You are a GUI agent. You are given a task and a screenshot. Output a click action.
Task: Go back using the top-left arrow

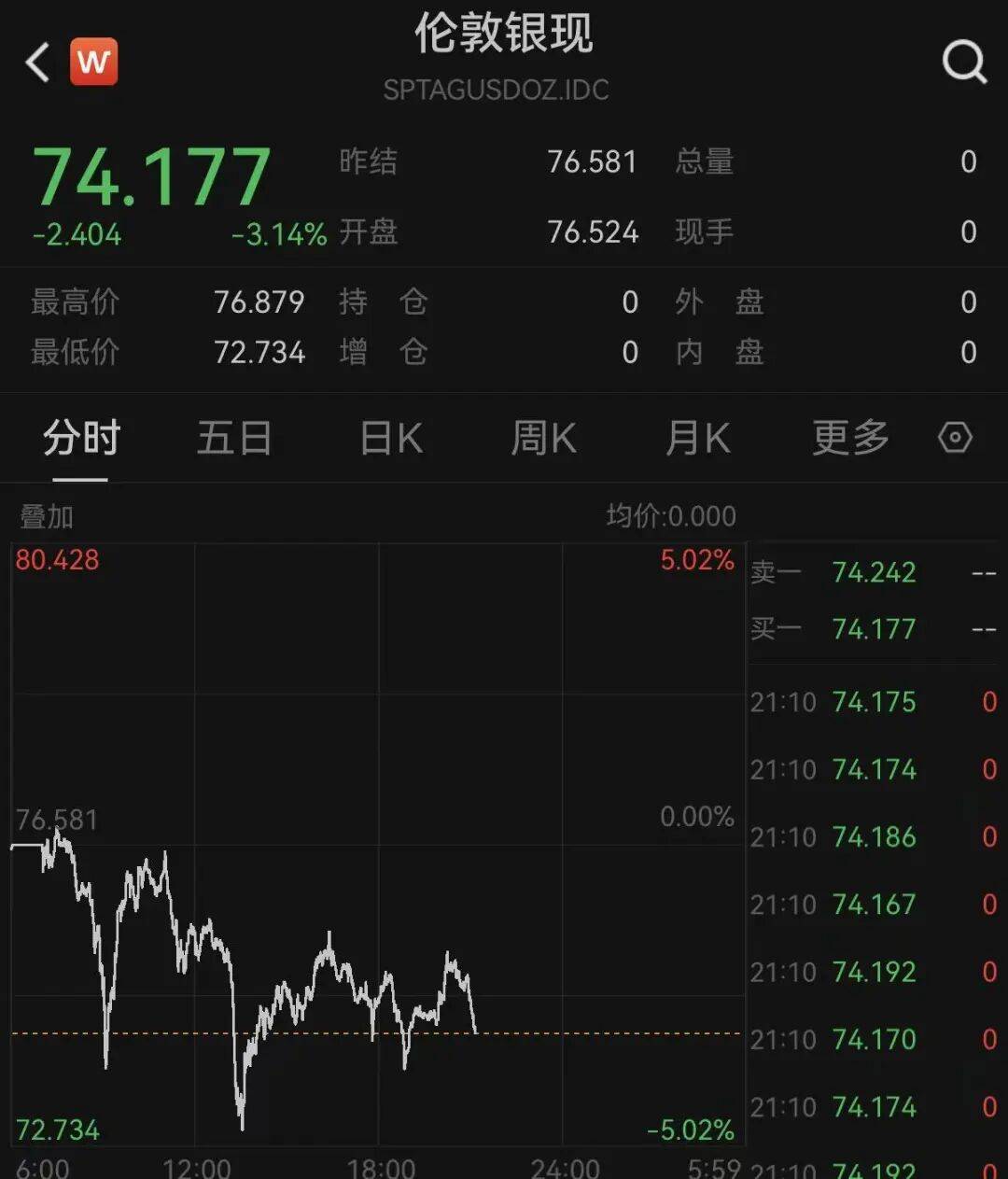[x=37, y=63]
